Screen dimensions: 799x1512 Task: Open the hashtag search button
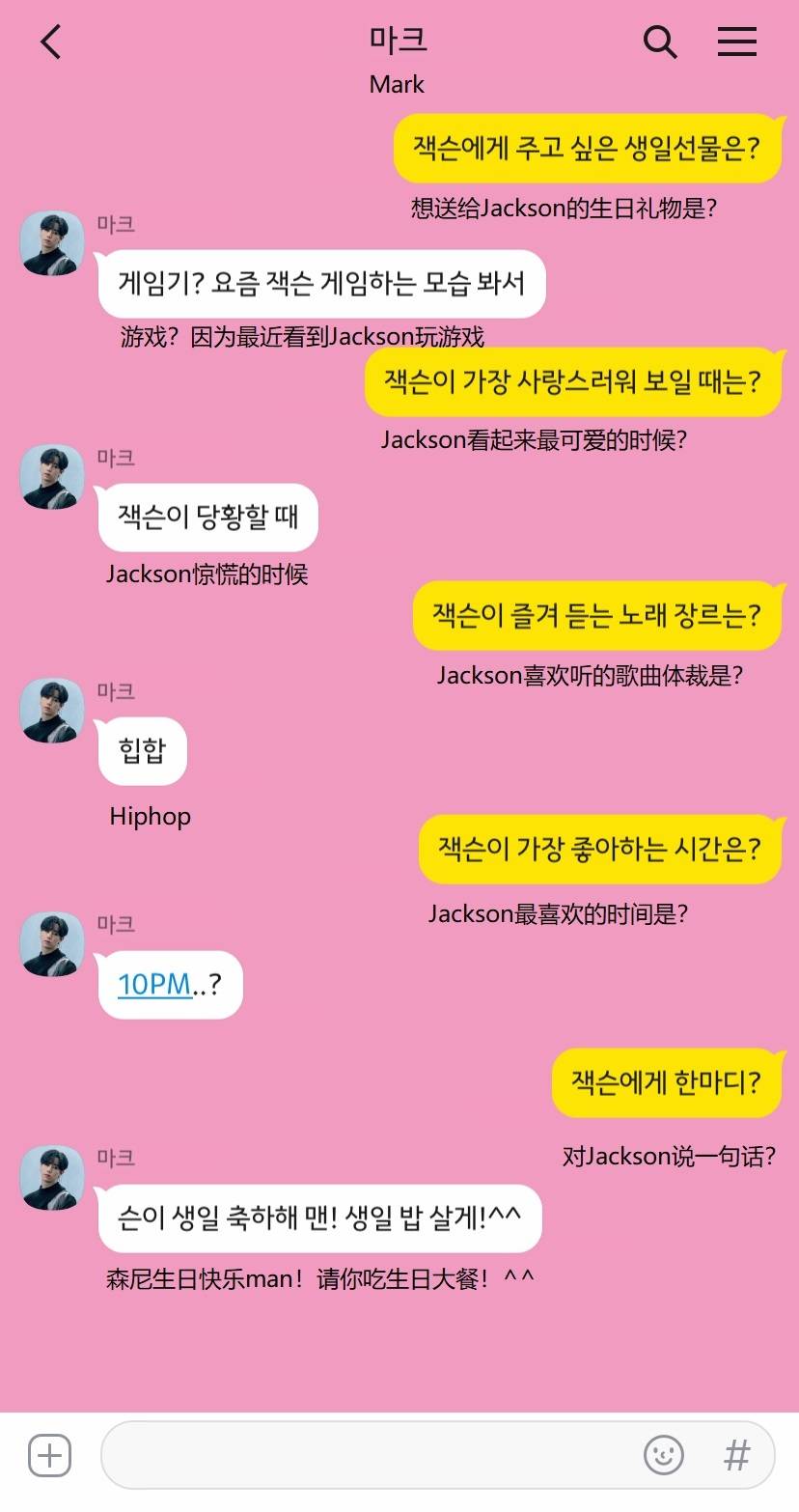(737, 1455)
